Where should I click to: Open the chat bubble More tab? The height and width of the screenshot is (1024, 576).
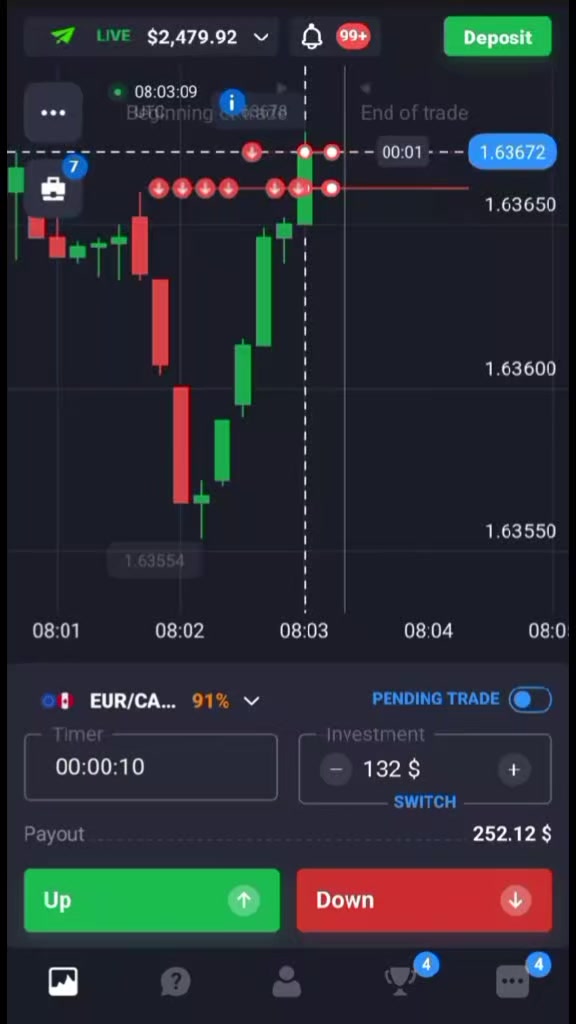click(513, 981)
